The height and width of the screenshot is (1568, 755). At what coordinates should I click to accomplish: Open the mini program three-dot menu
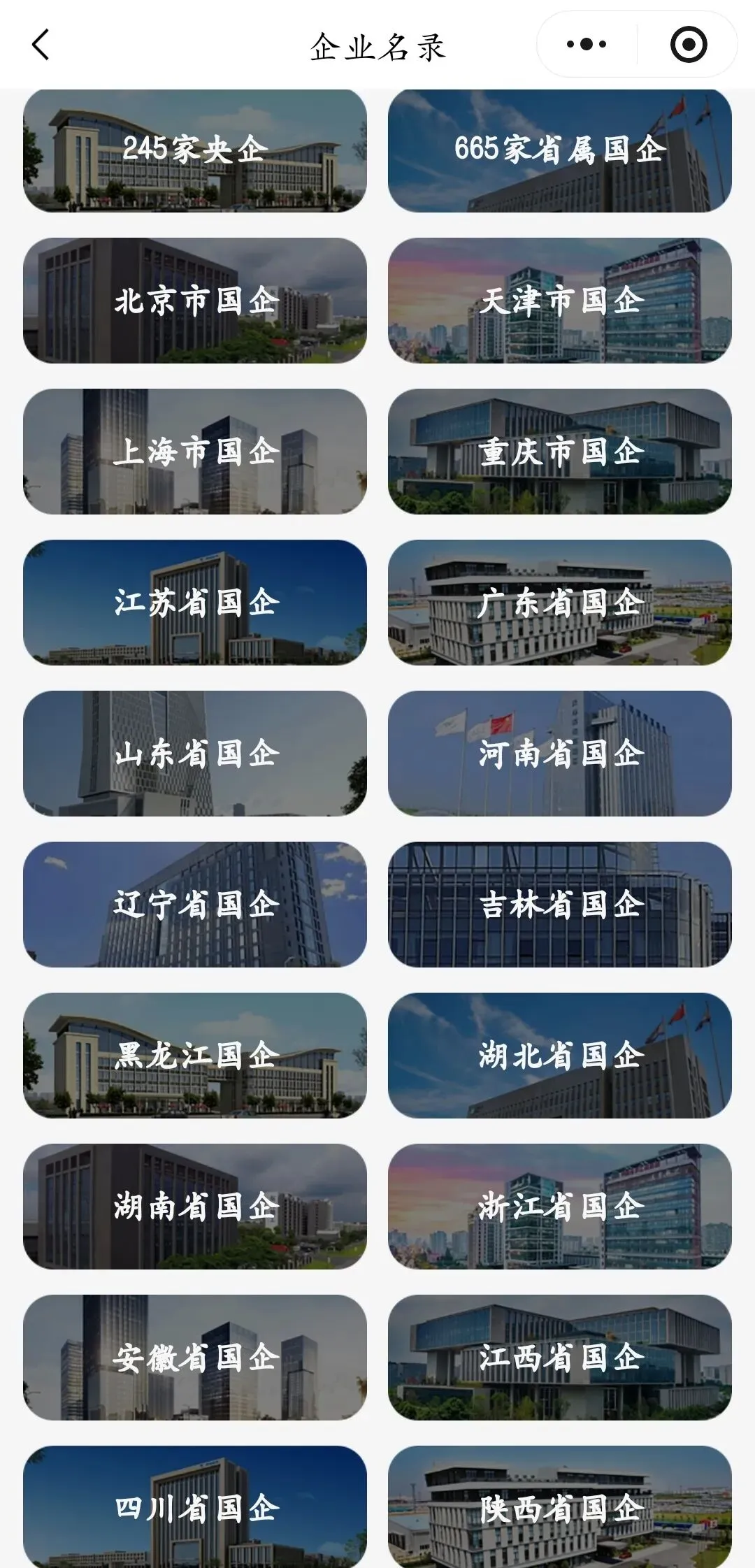click(x=586, y=45)
